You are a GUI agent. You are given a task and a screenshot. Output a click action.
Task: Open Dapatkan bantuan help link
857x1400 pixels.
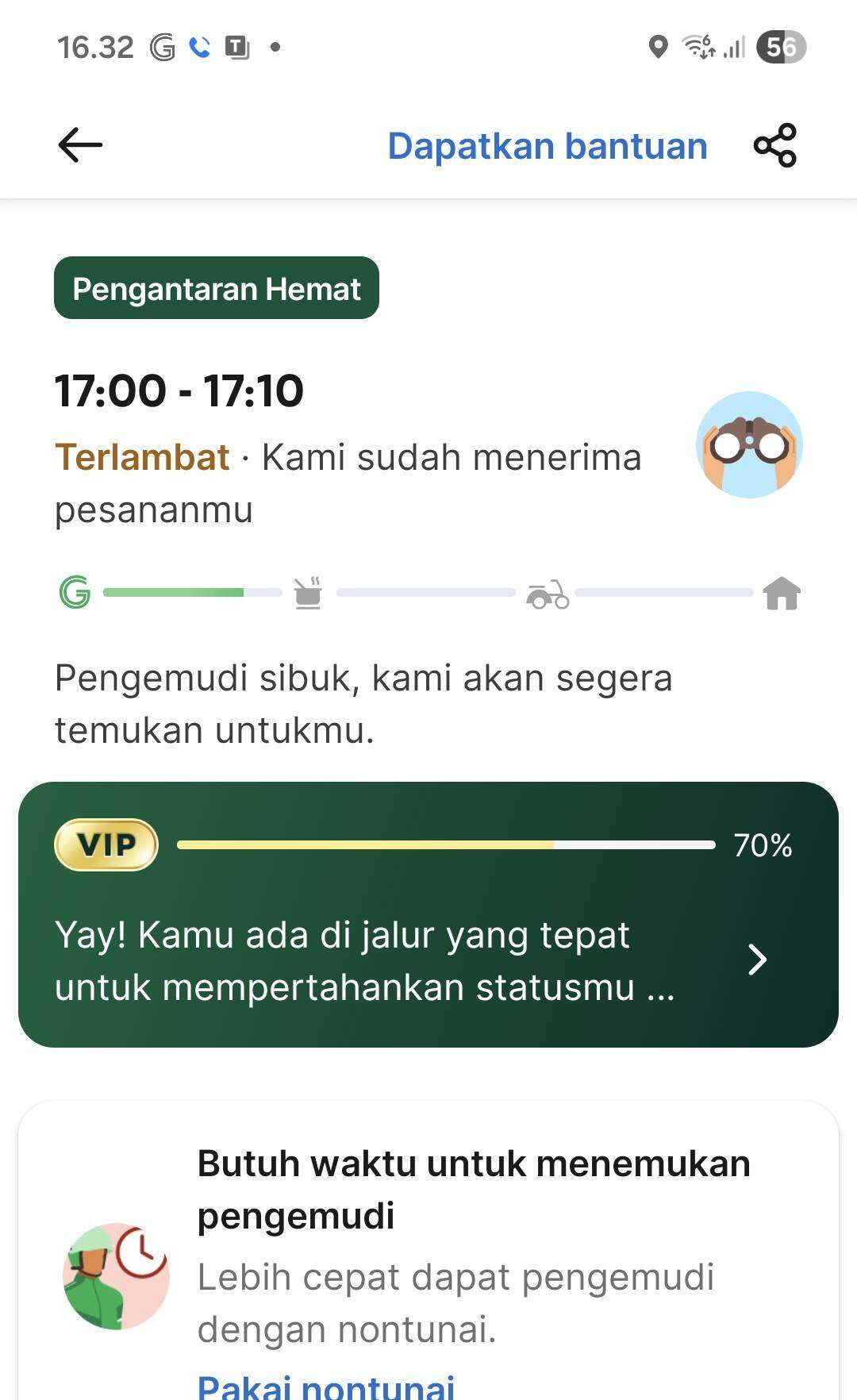[547, 146]
